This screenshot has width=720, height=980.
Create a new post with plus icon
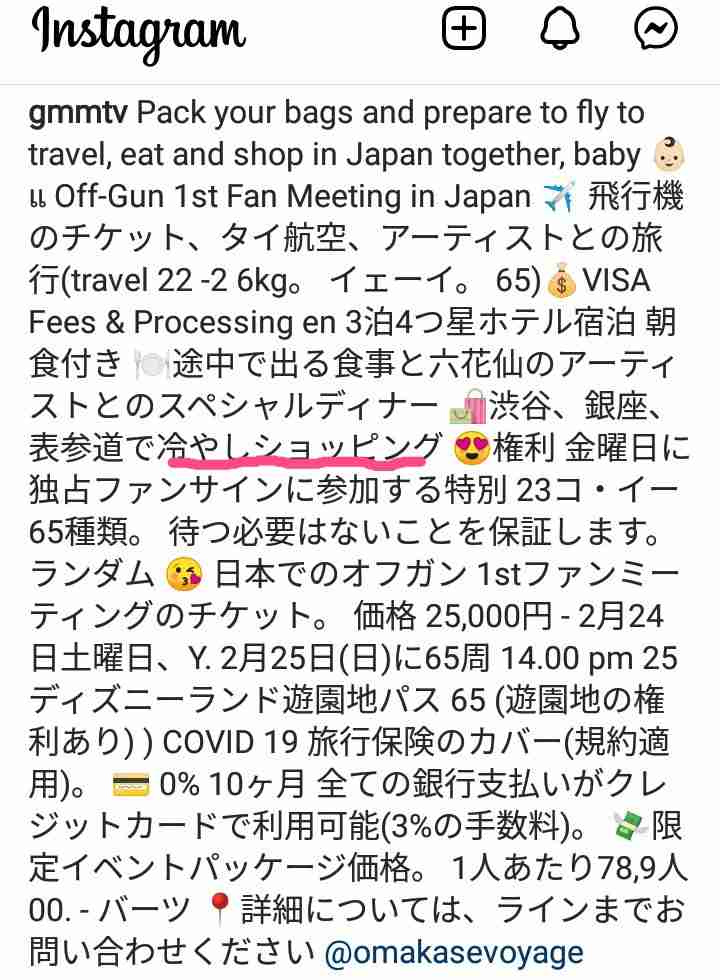tap(464, 31)
